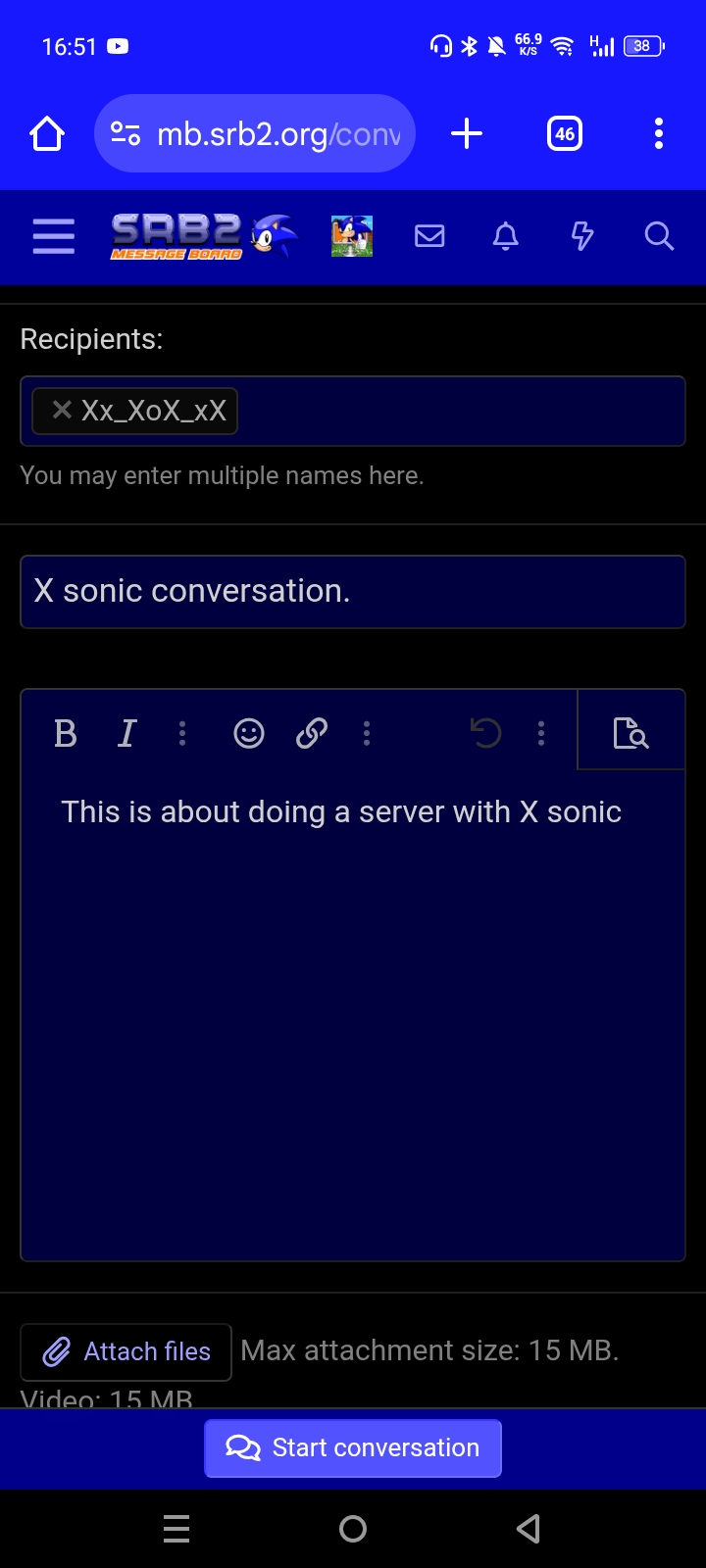
Task: Remove recipient Xx_XoX_xX
Action: click(x=62, y=410)
